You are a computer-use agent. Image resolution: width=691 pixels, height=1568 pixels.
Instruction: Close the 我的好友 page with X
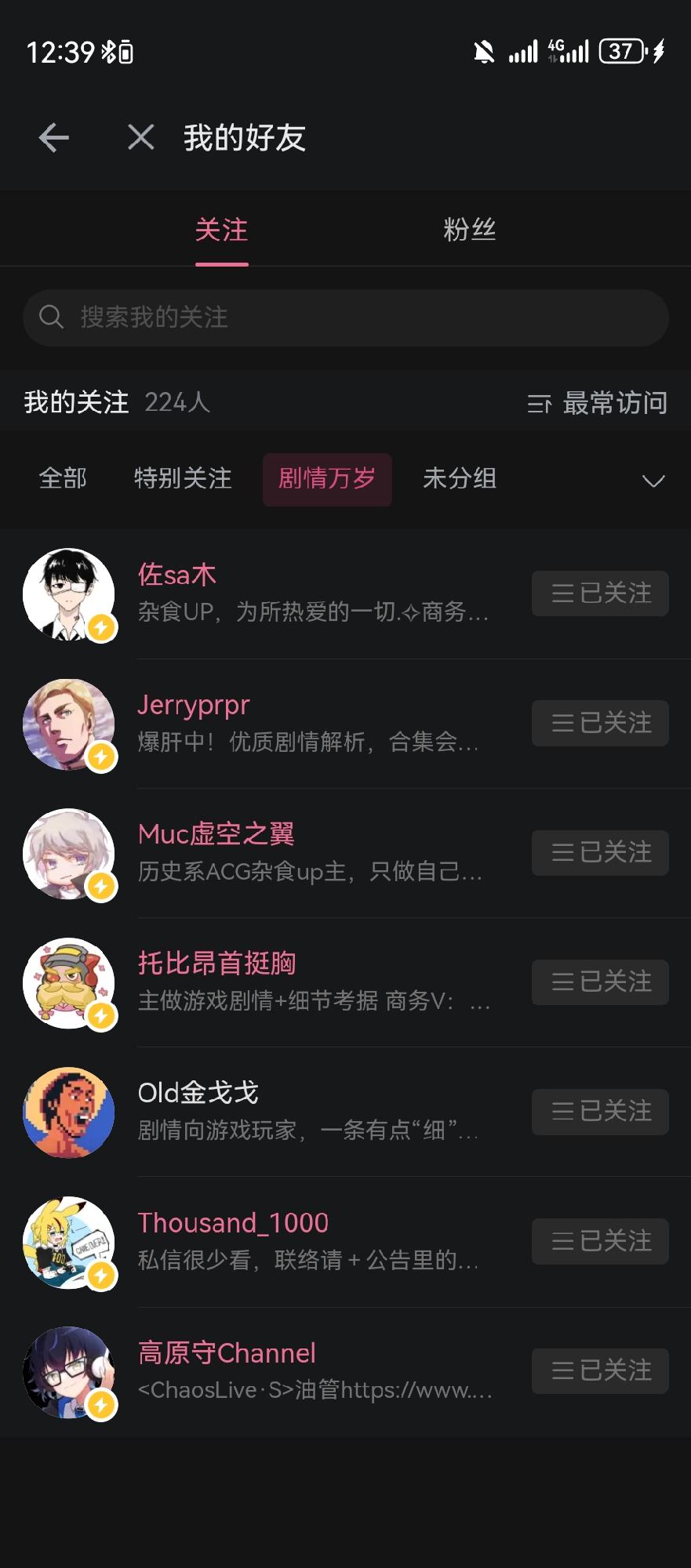pos(140,137)
